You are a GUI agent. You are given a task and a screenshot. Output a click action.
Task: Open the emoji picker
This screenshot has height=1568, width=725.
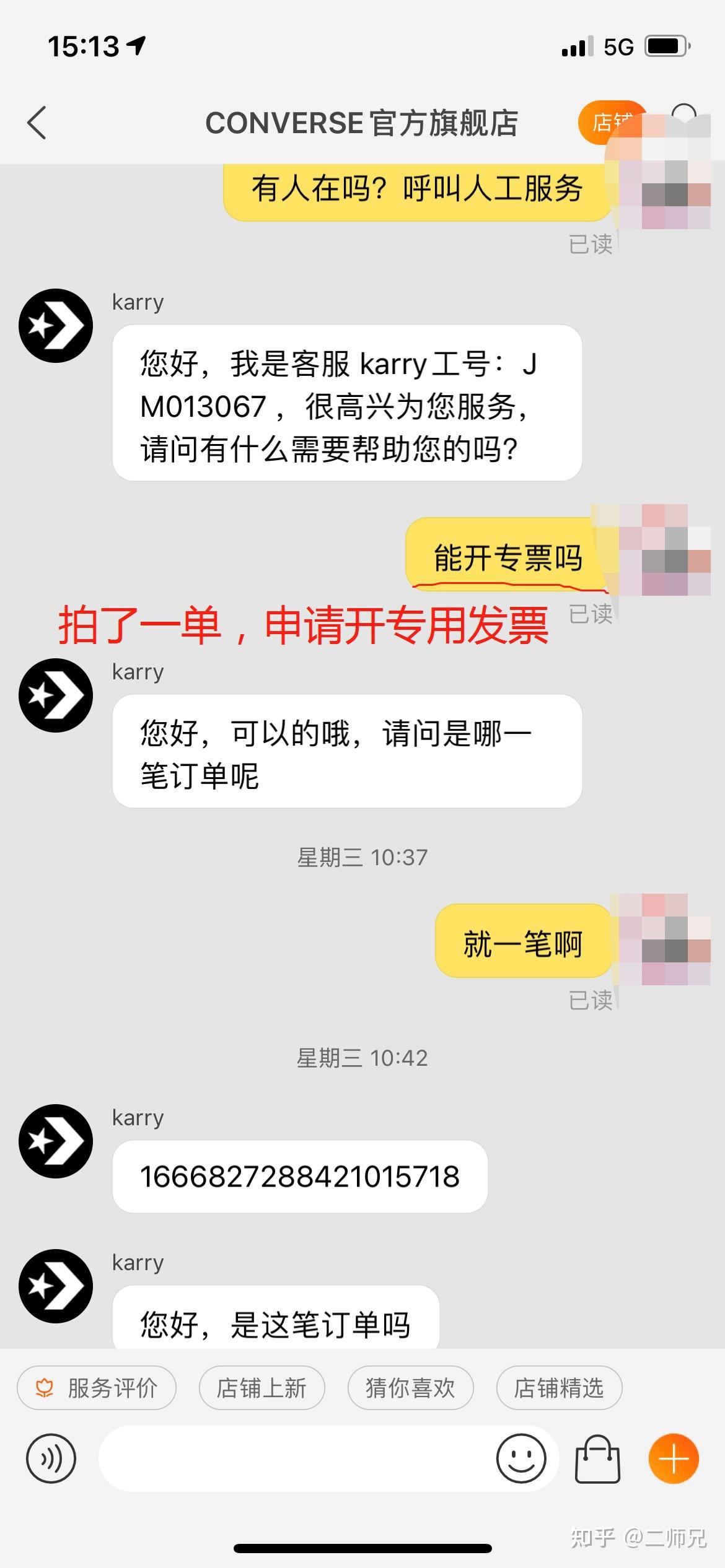pos(521,1458)
